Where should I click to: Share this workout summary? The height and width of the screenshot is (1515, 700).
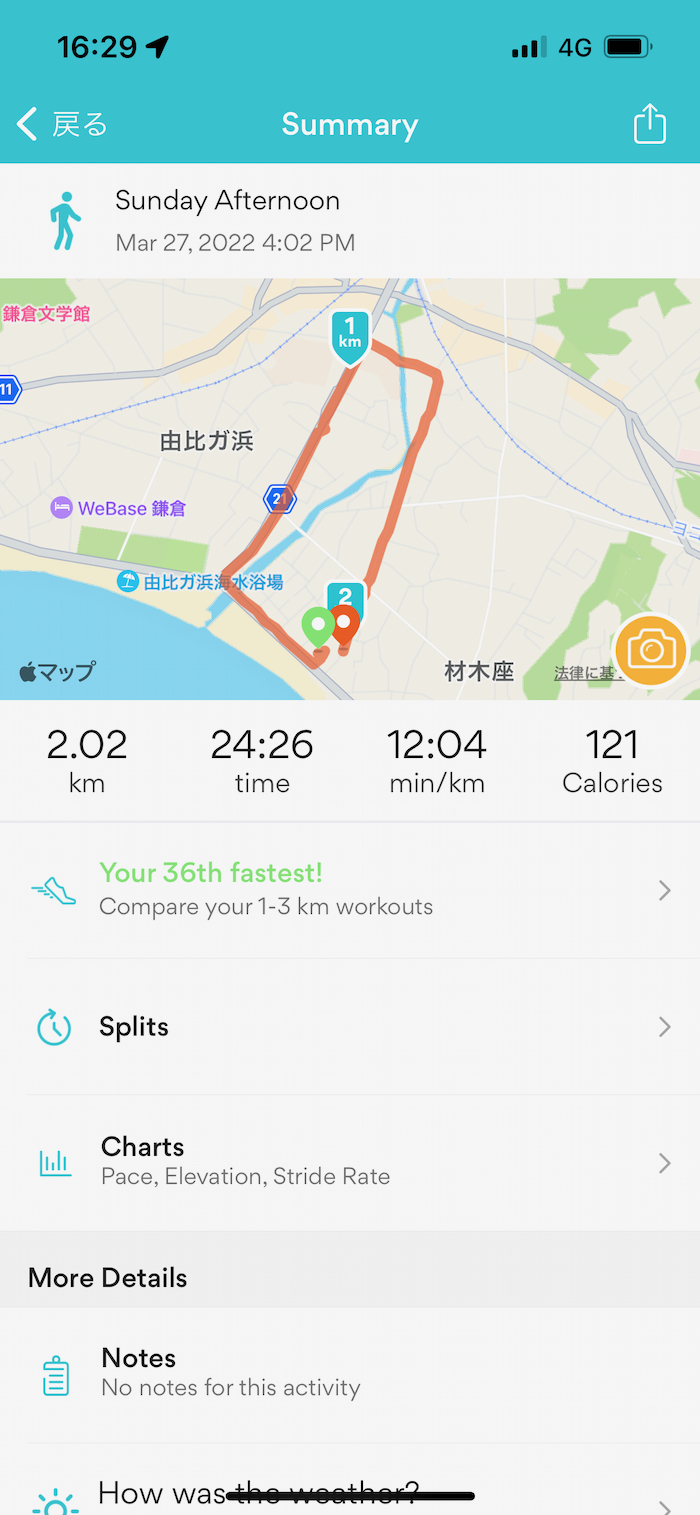649,125
